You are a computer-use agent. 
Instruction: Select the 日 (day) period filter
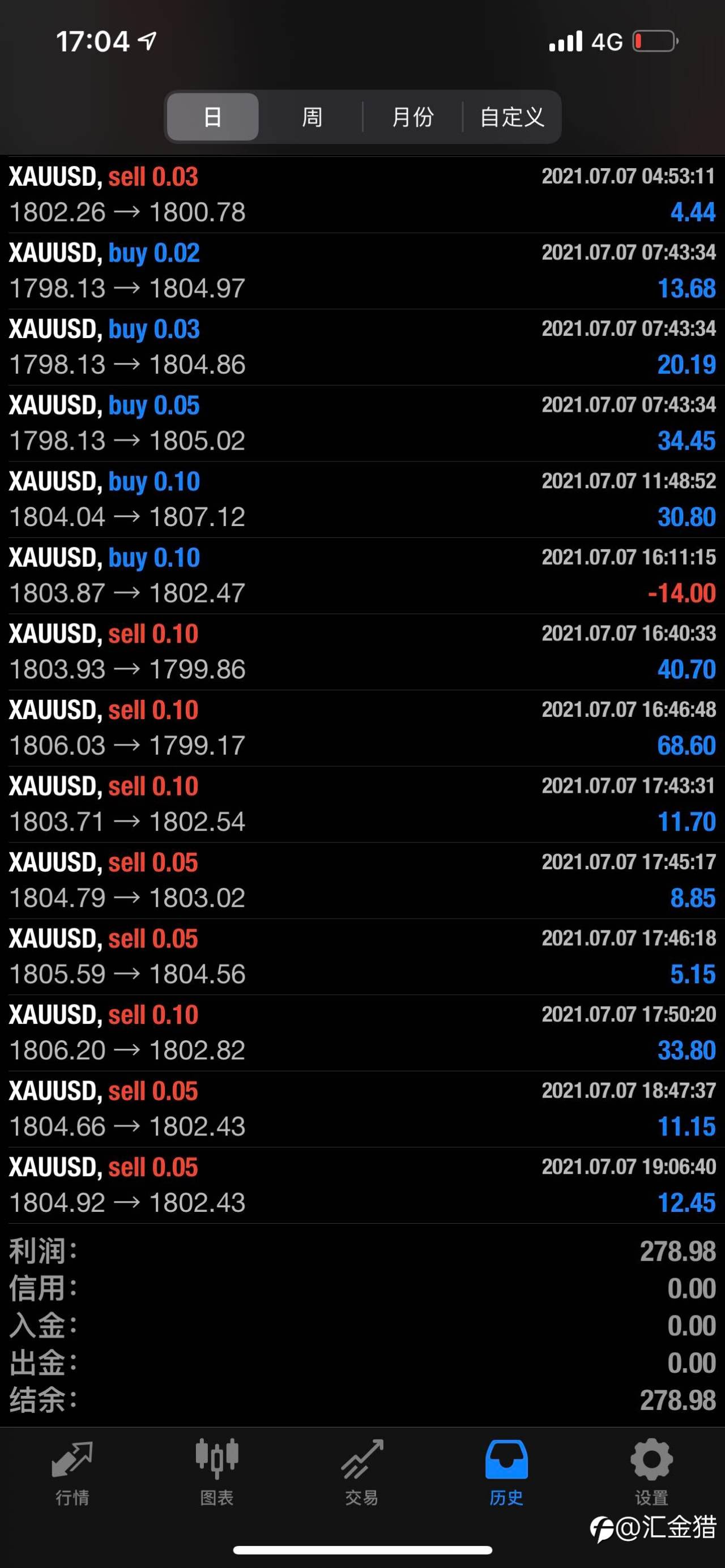click(x=212, y=117)
